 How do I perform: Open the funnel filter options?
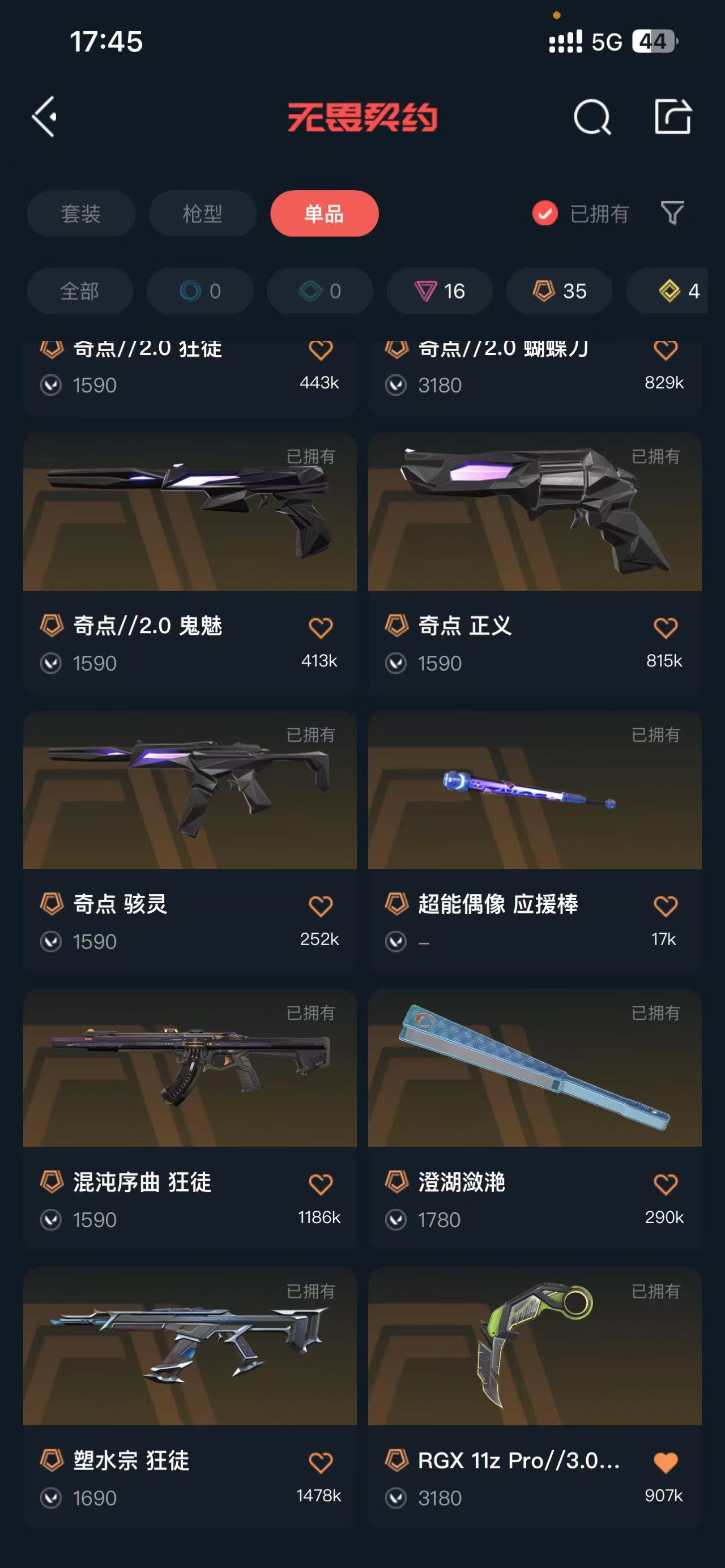[672, 213]
